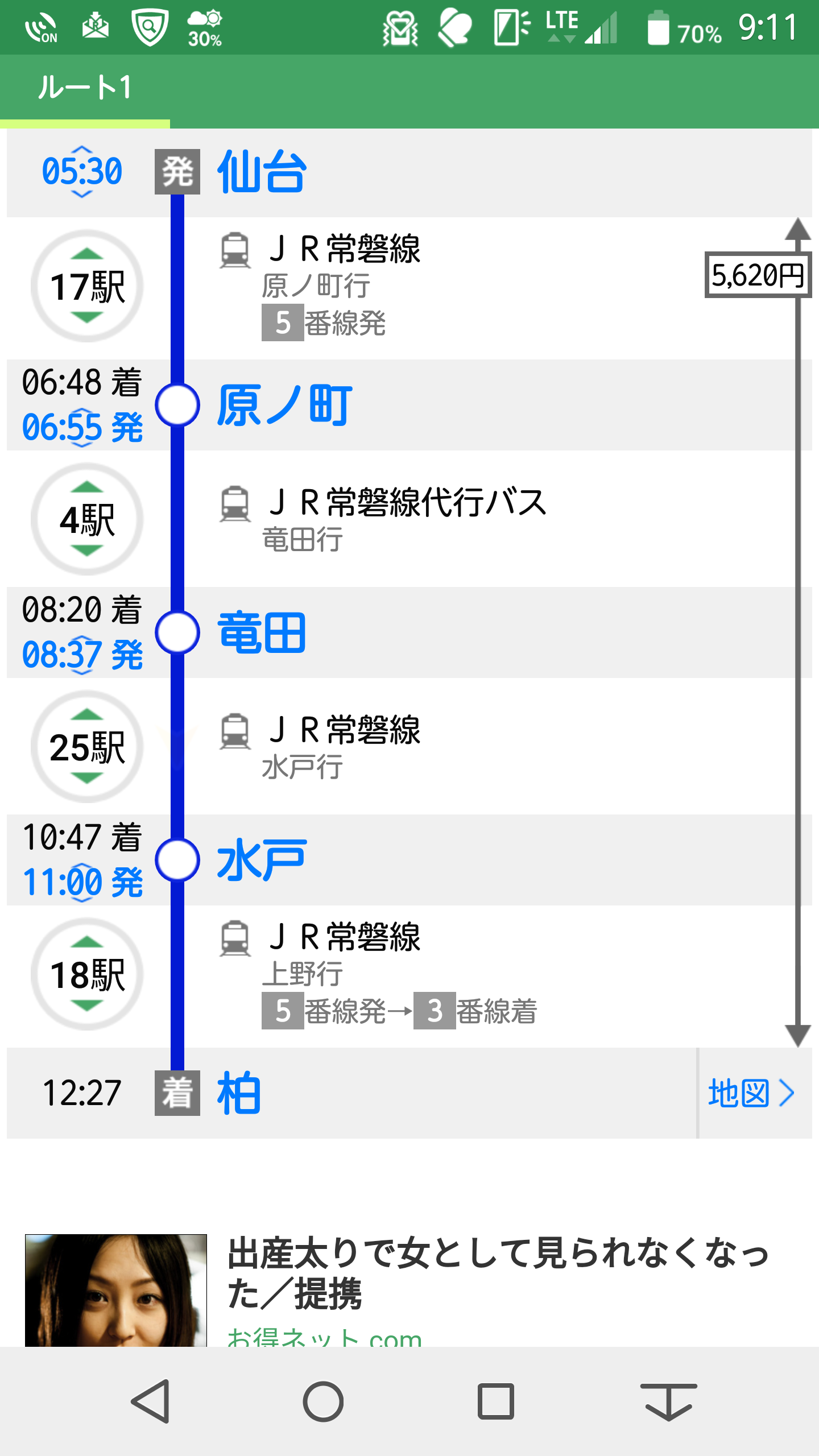
Task: Change the 11:00 departure from 水戸
Action: pos(82,882)
